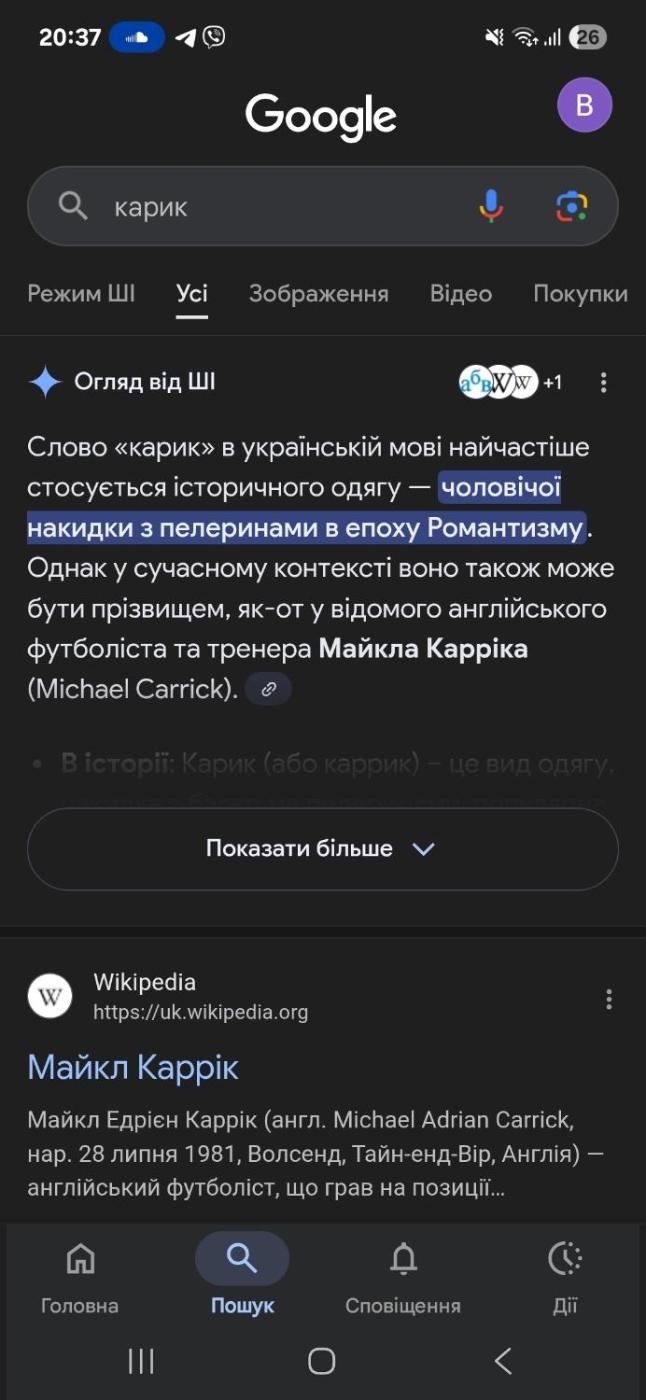This screenshot has width=646, height=1400.
Task: Expand overview with «Показати більше»
Action: [322, 849]
